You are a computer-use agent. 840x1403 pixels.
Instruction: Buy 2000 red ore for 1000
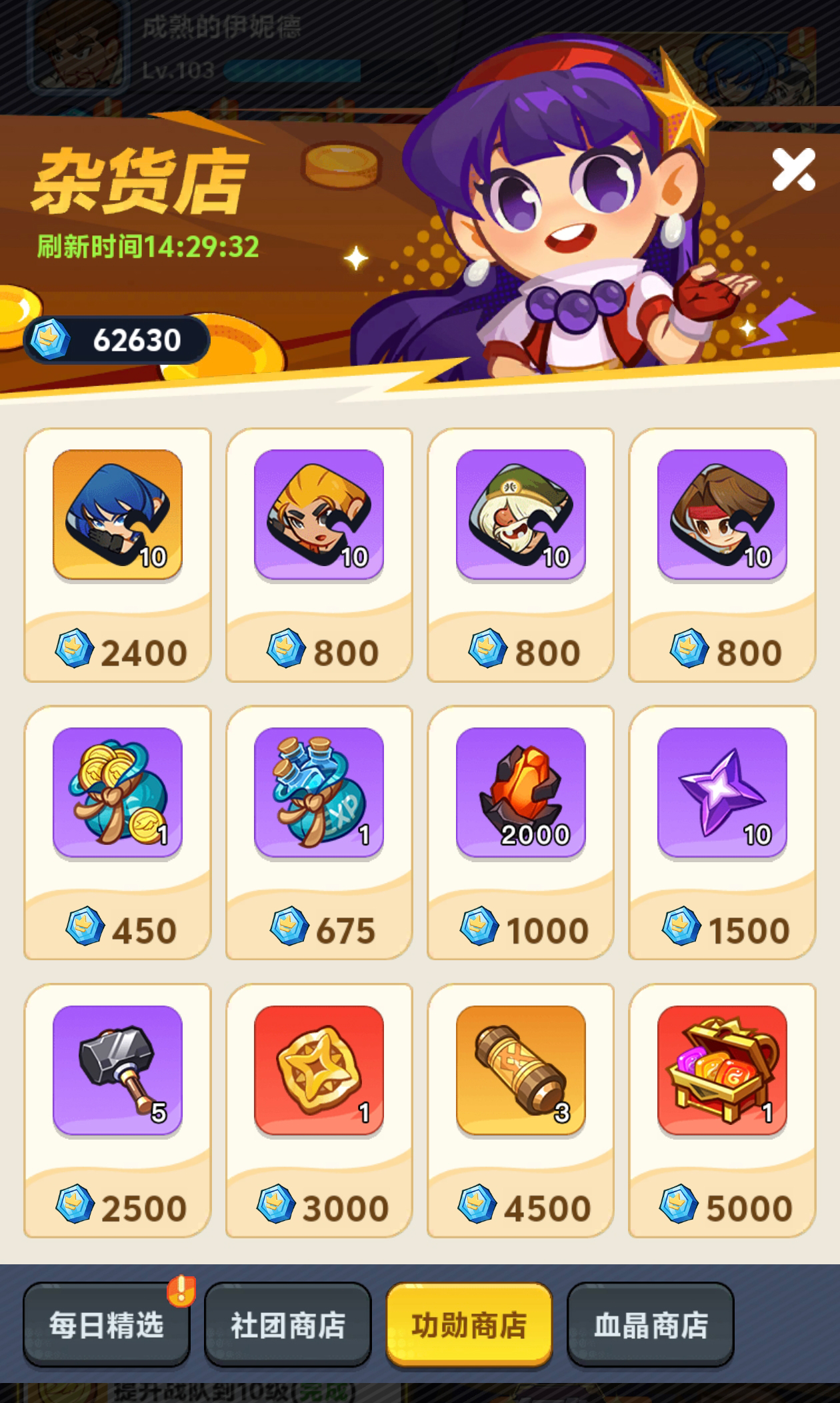(521, 832)
